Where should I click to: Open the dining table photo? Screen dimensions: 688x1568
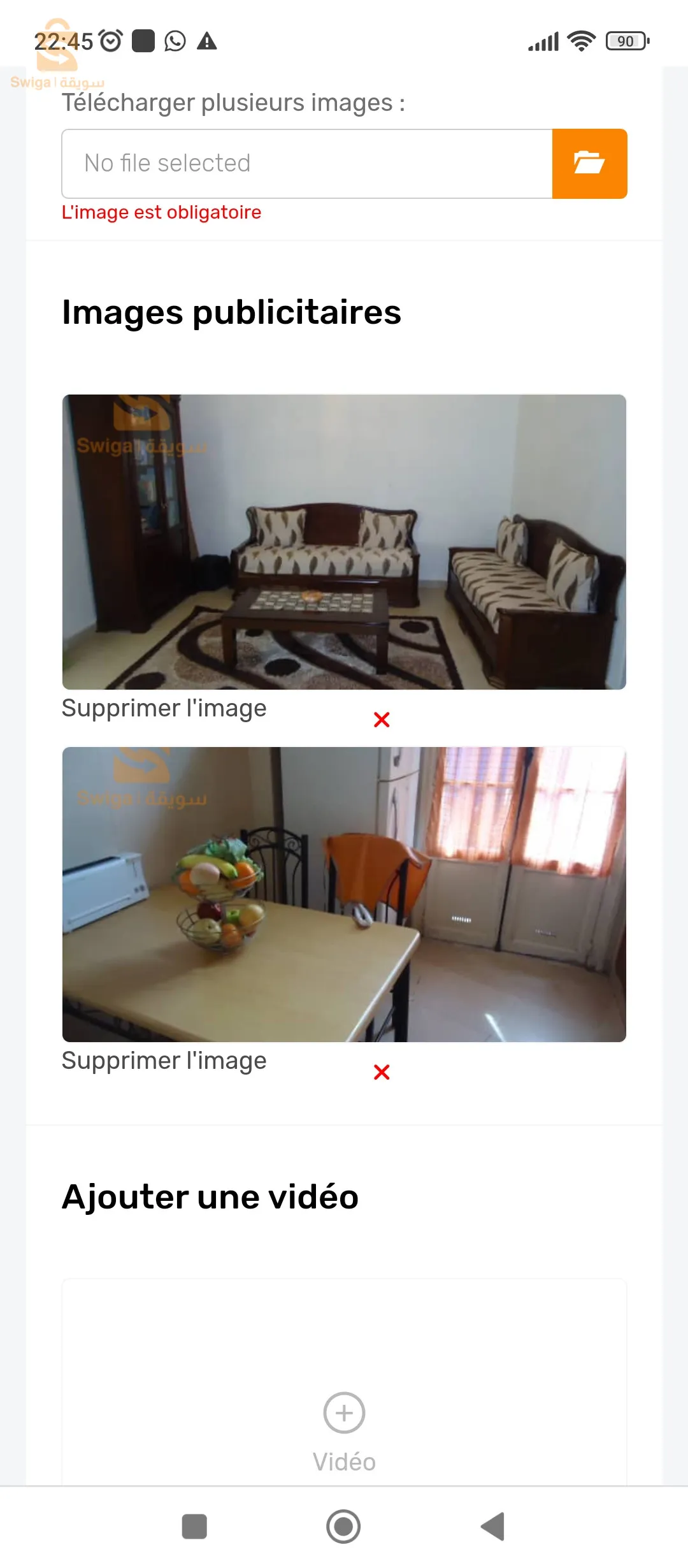[x=344, y=894]
